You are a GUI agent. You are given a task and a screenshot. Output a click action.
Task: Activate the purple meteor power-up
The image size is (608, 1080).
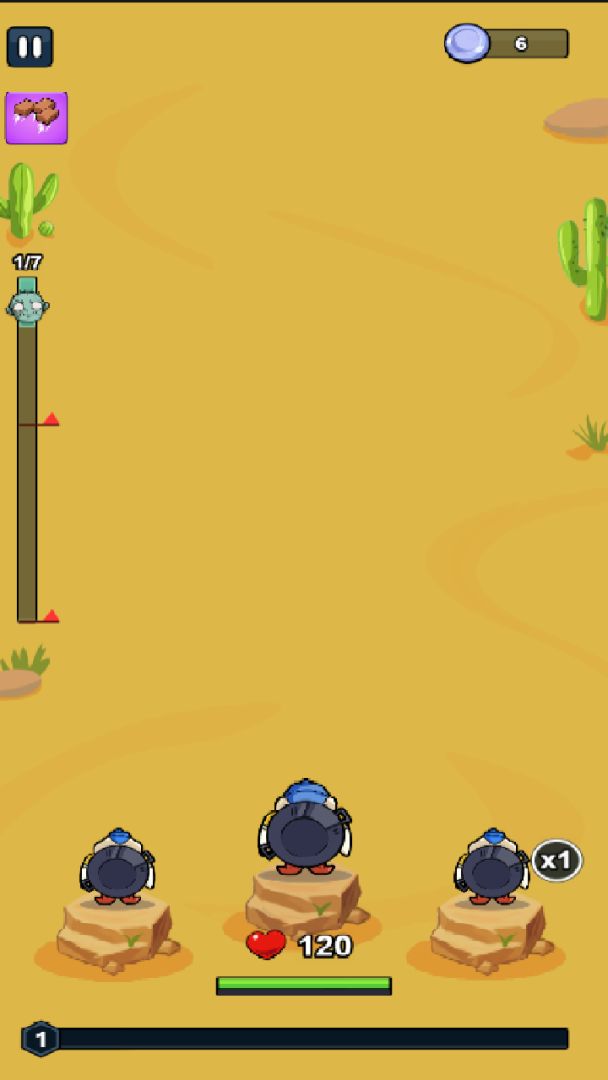37,118
